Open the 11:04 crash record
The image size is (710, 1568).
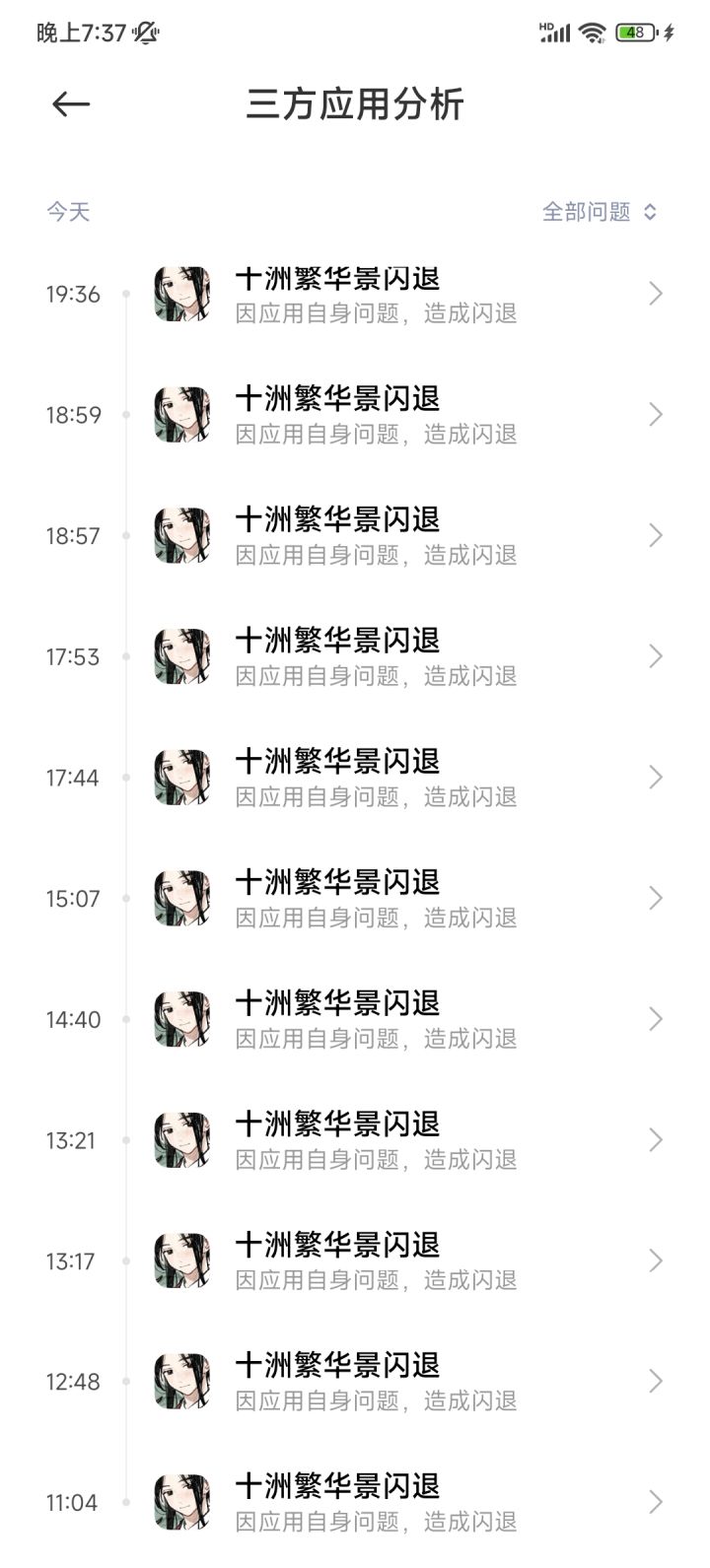tap(355, 1502)
